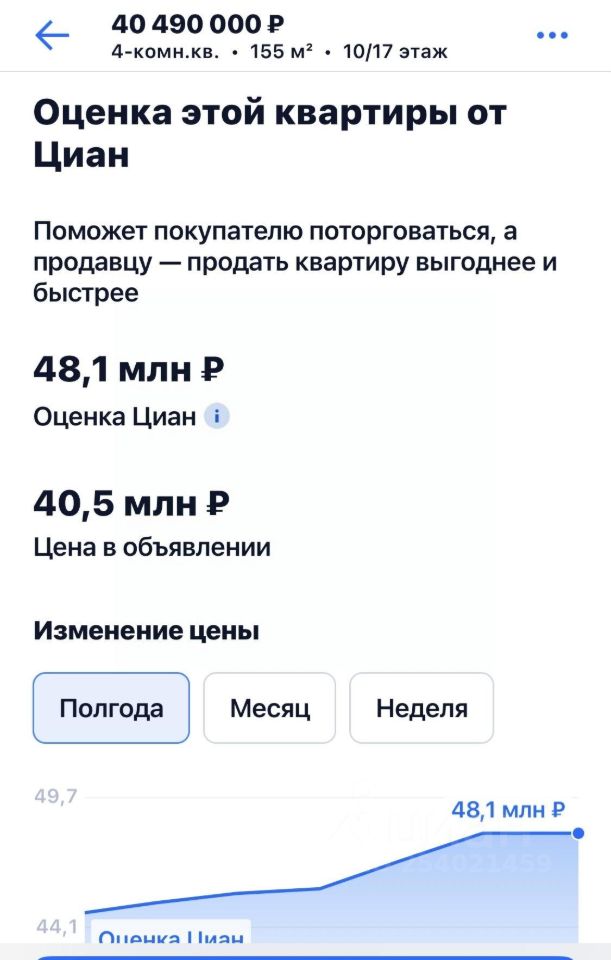The image size is (611, 960).
Task: Switch to the Месяц period
Action: 270,708
